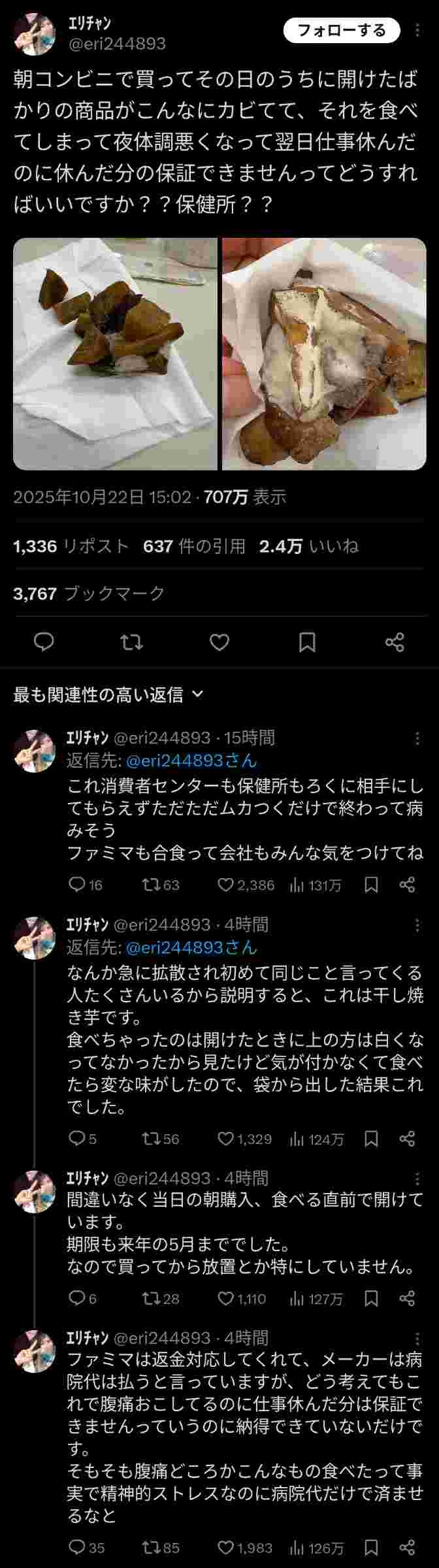Bookmark the main post

307,642
